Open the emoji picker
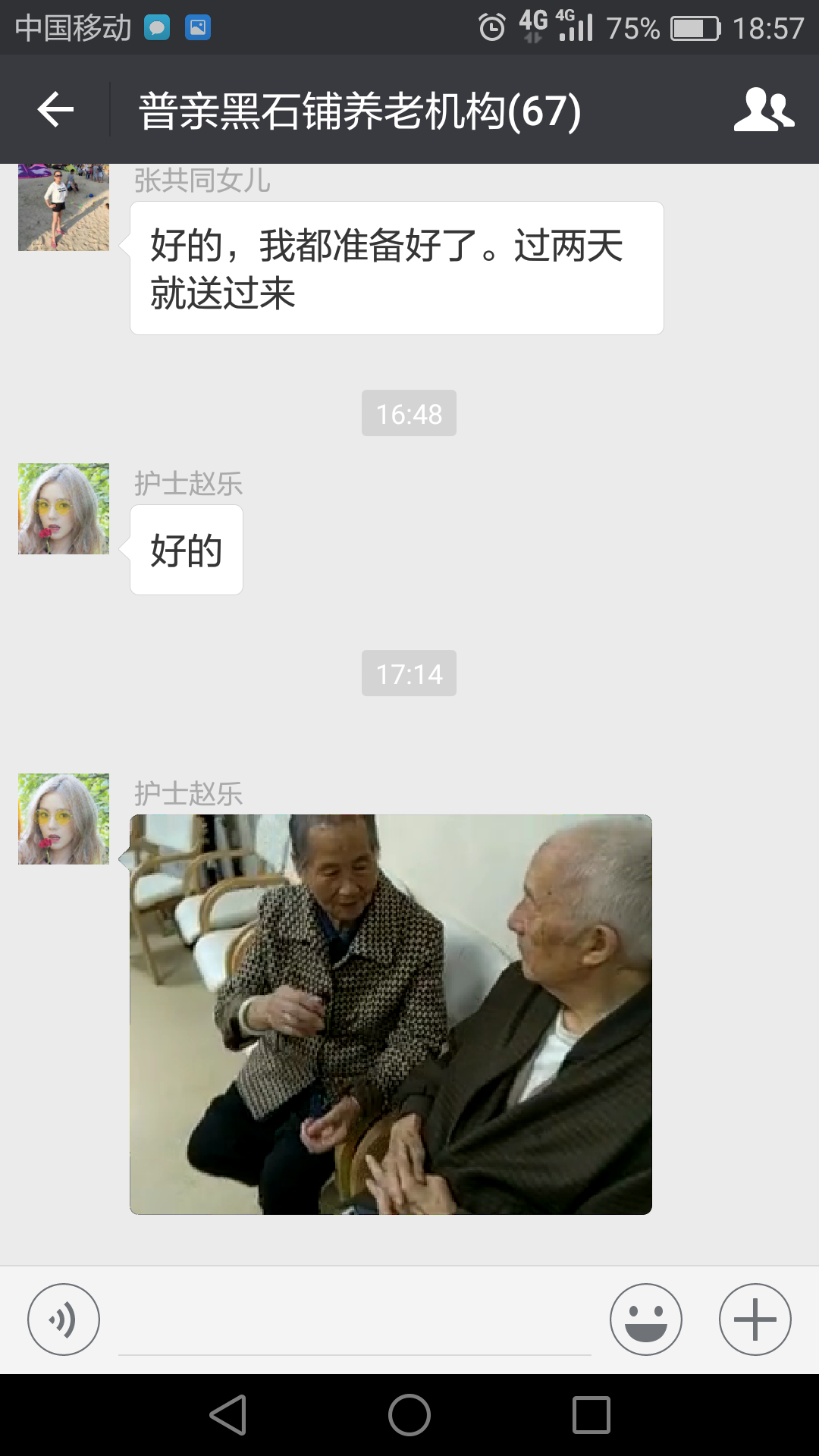Viewport: 819px width, 1456px height. 645,1319
